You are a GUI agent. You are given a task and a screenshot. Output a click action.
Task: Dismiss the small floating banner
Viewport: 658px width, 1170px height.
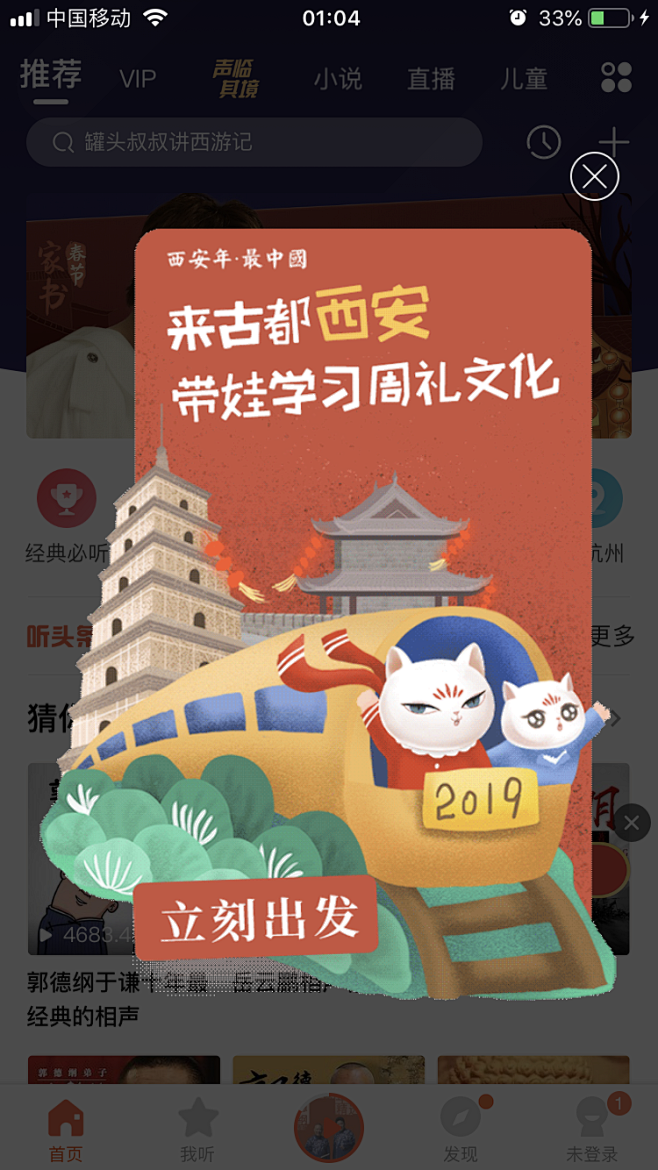click(631, 823)
